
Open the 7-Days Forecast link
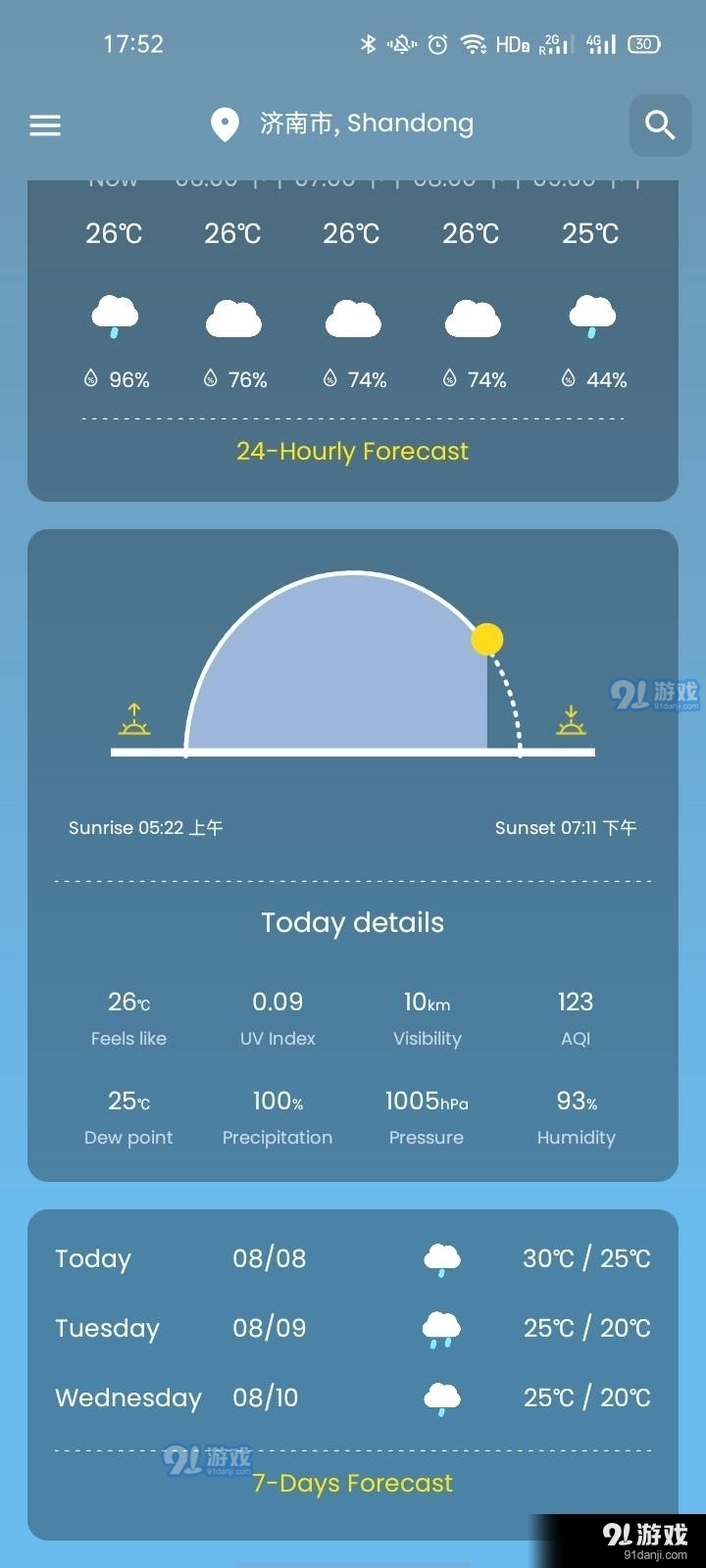[353, 1483]
